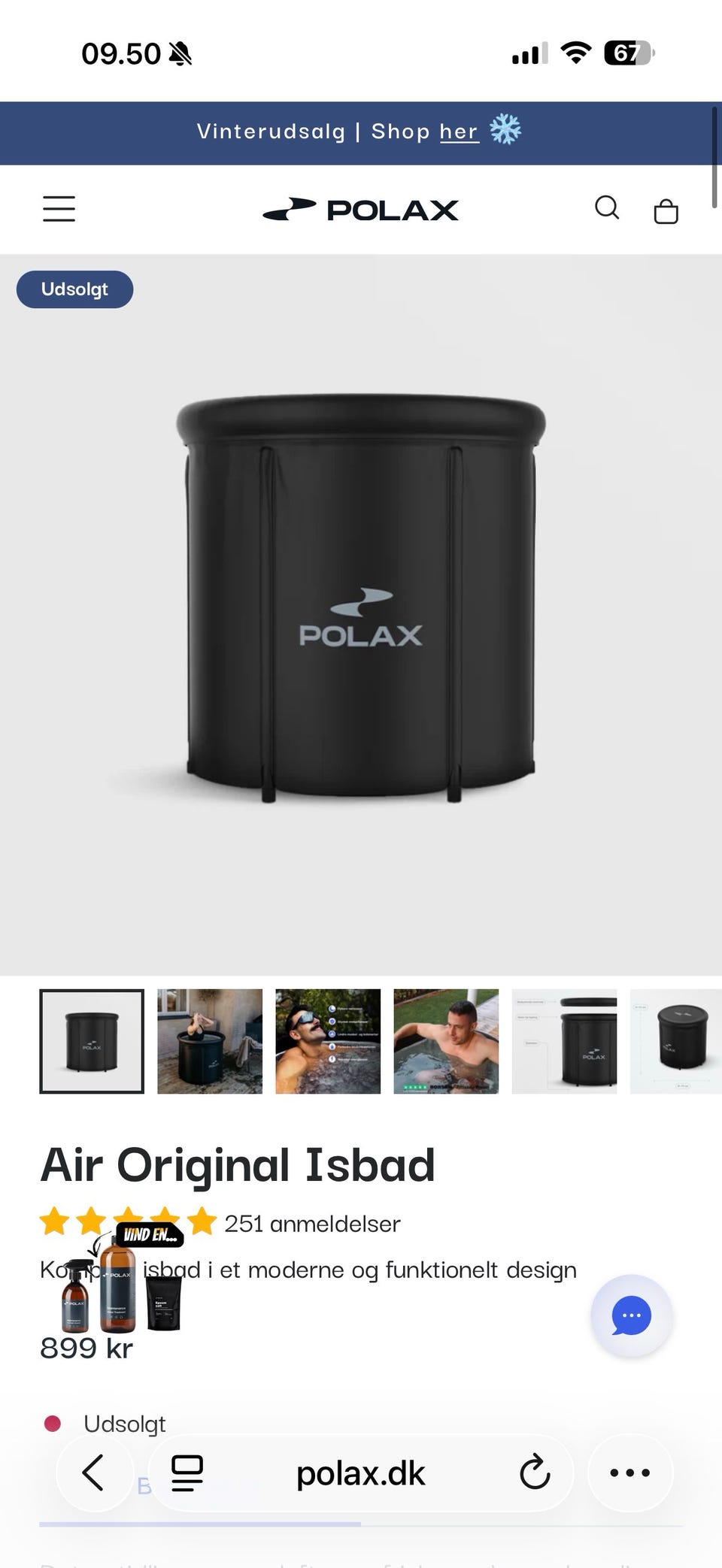722x1568 pixels.
Task: Open the site search
Action: [607, 207]
